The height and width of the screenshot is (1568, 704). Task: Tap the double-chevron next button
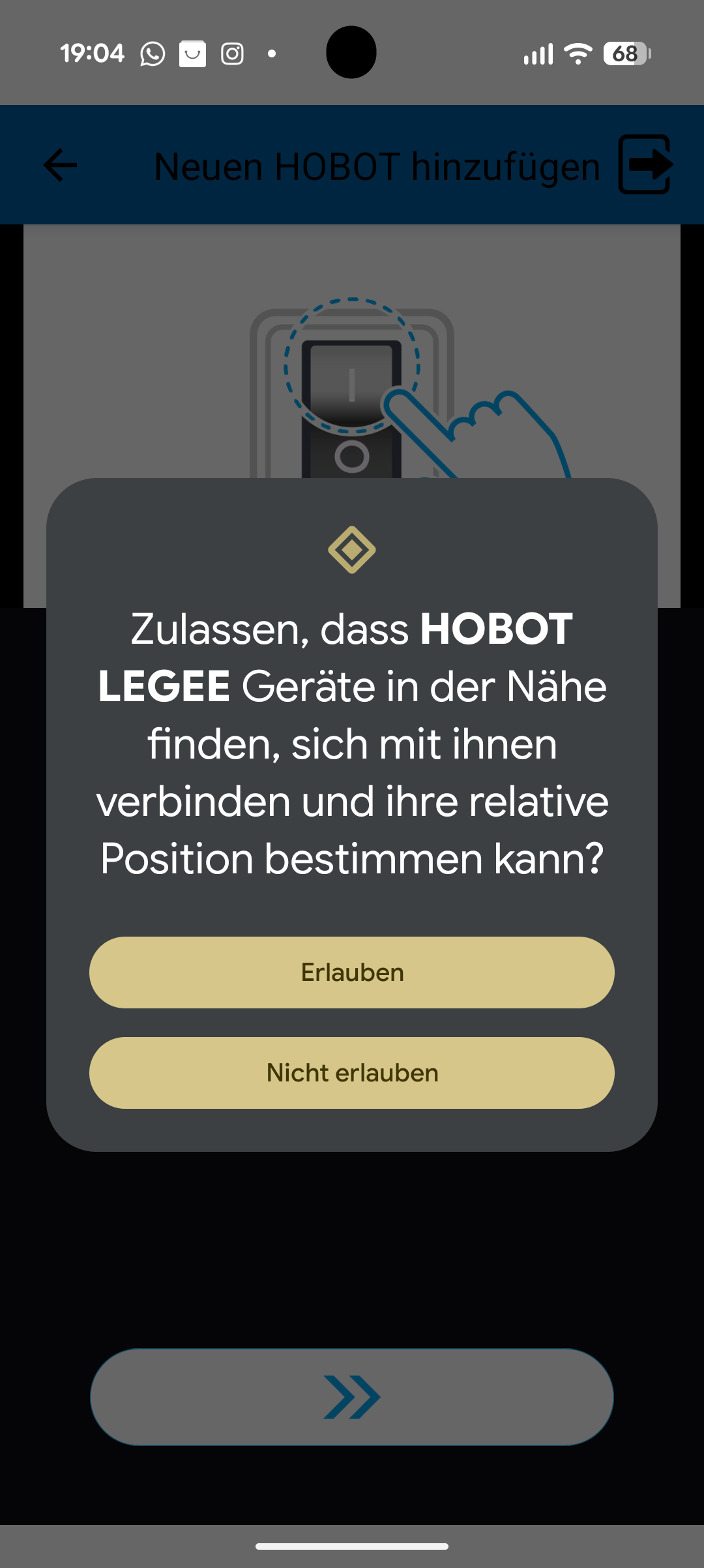(352, 1397)
